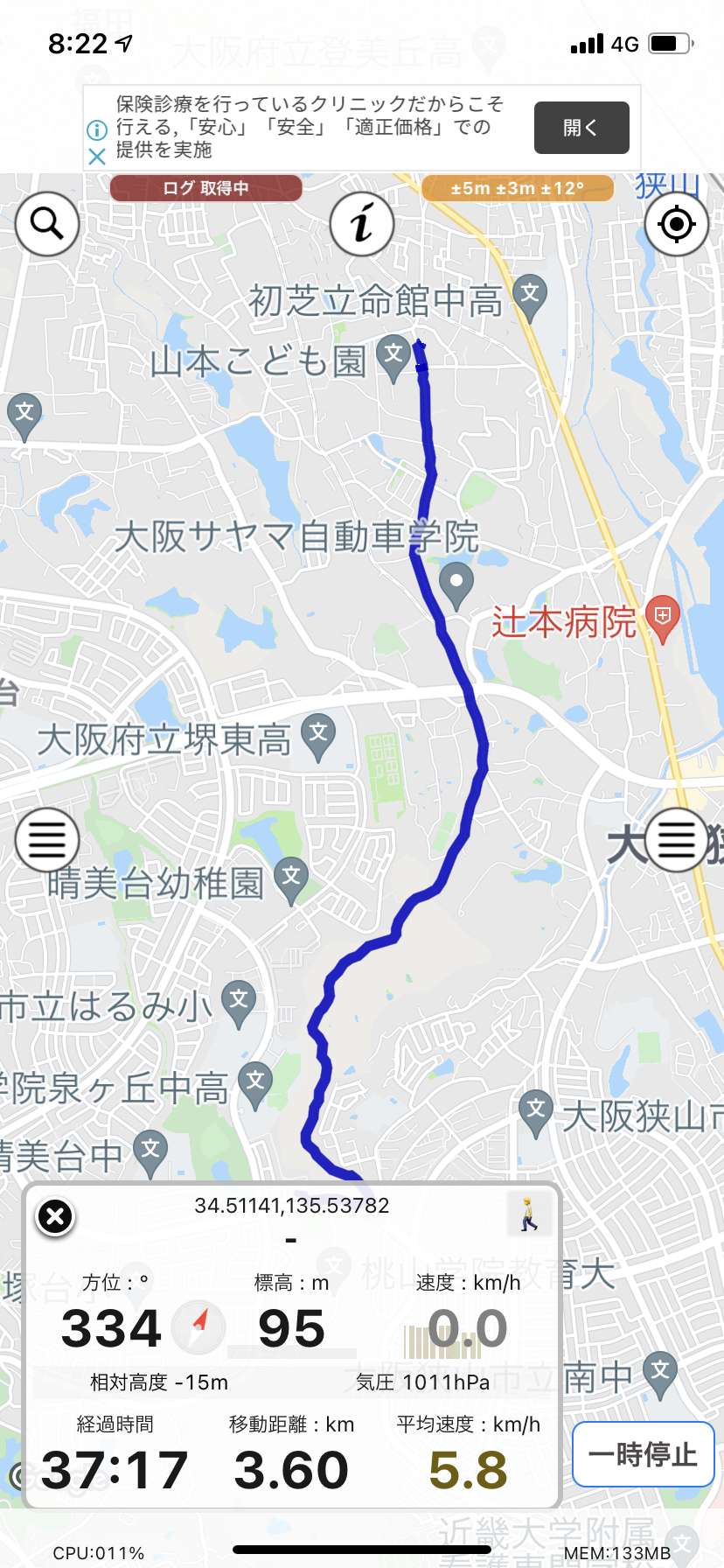The width and height of the screenshot is (724, 1568).
Task: Open the right hamburger menu
Action: [676, 840]
